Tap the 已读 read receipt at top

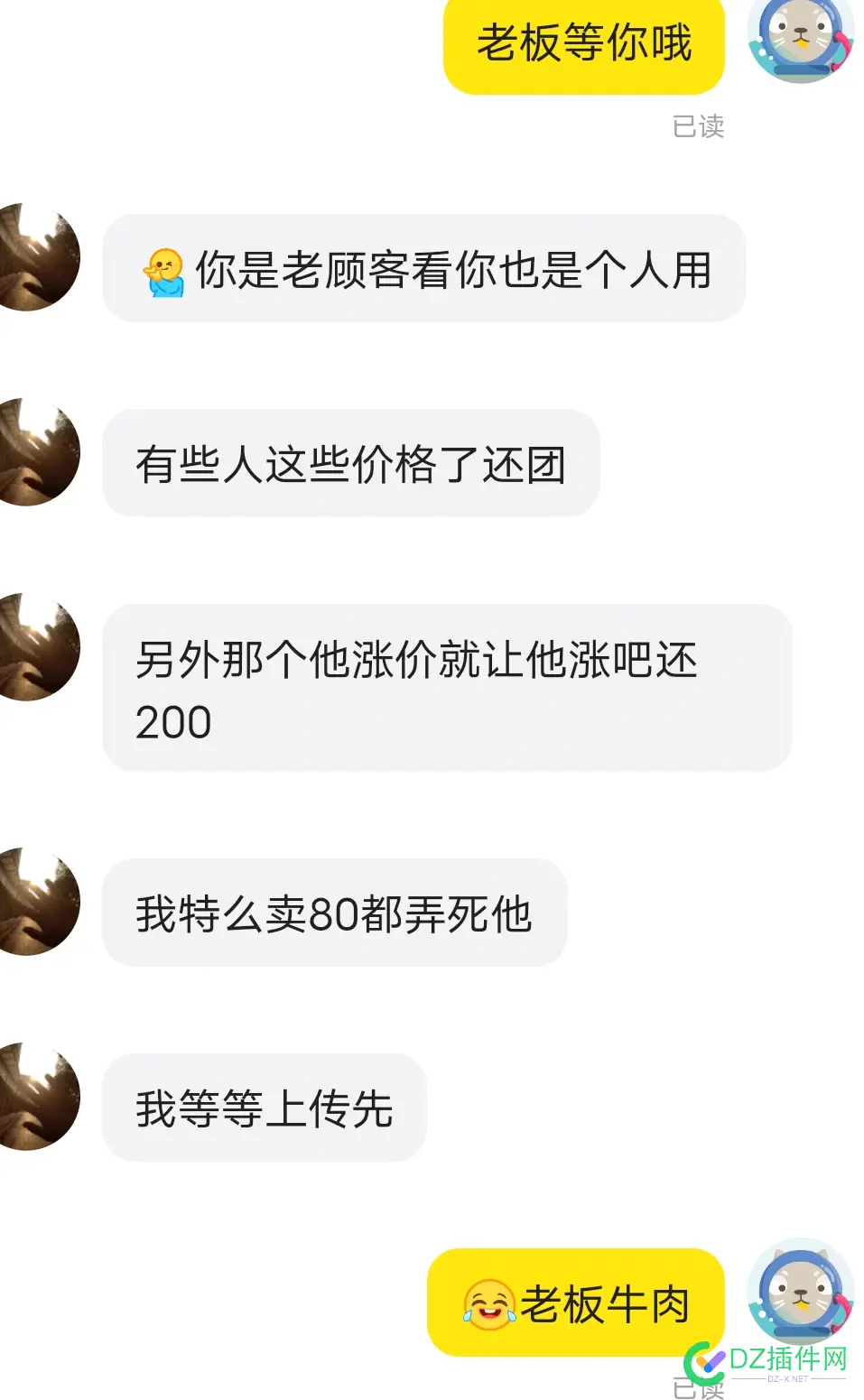pyautogui.click(x=698, y=127)
